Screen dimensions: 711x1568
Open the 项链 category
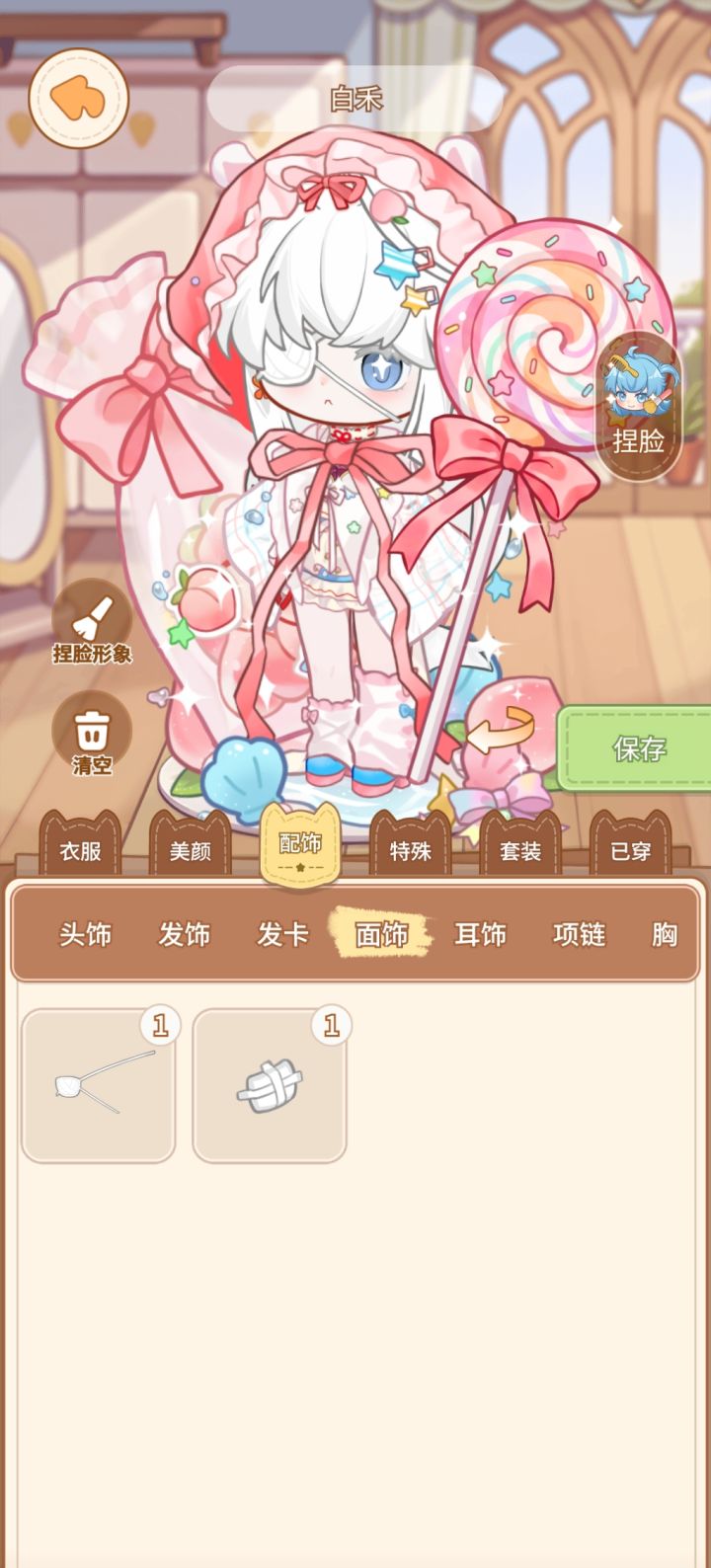tap(580, 934)
